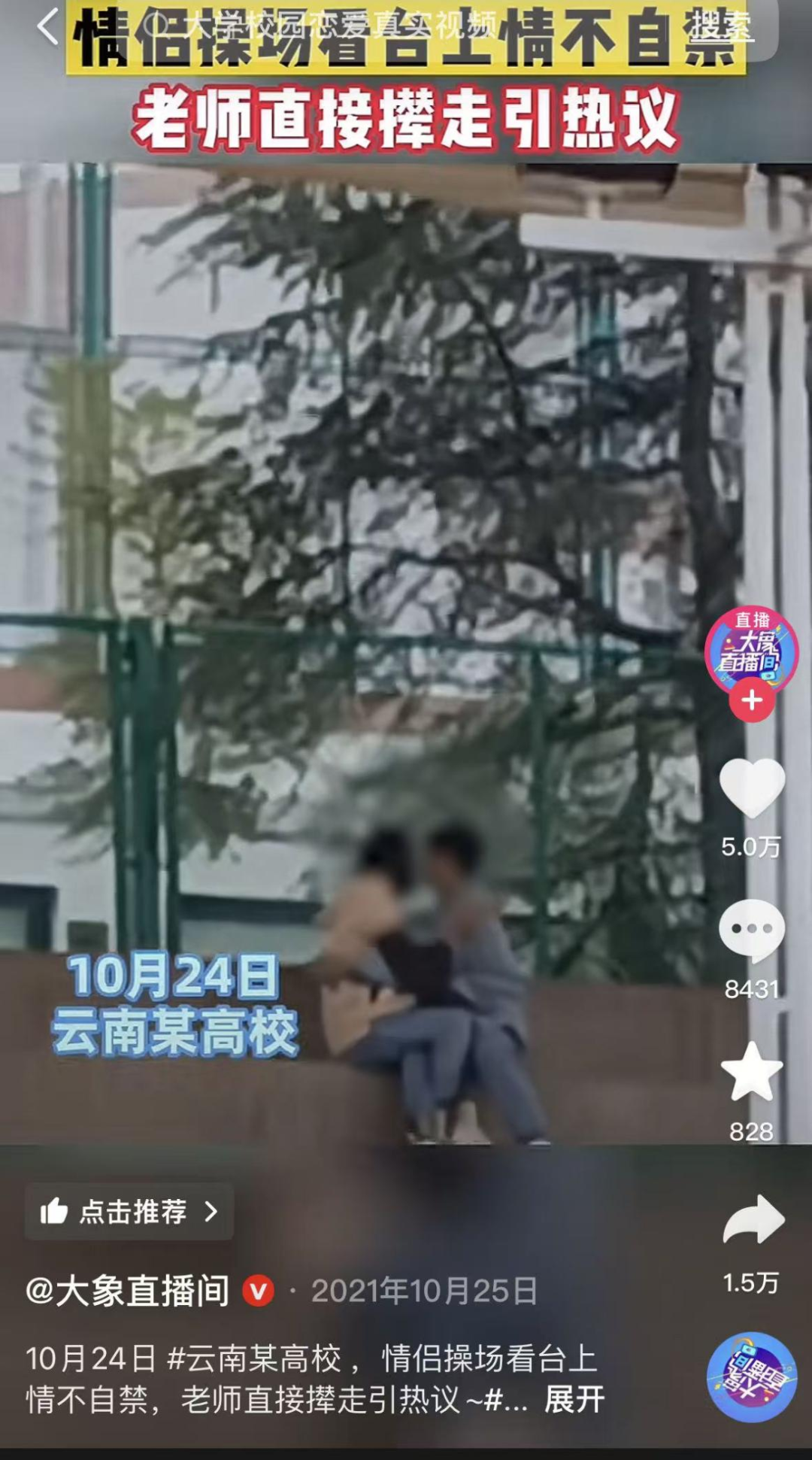Image resolution: width=812 pixels, height=1460 pixels.
Task: Open the #云南某高校 hashtag
Action: [254, 1358]
